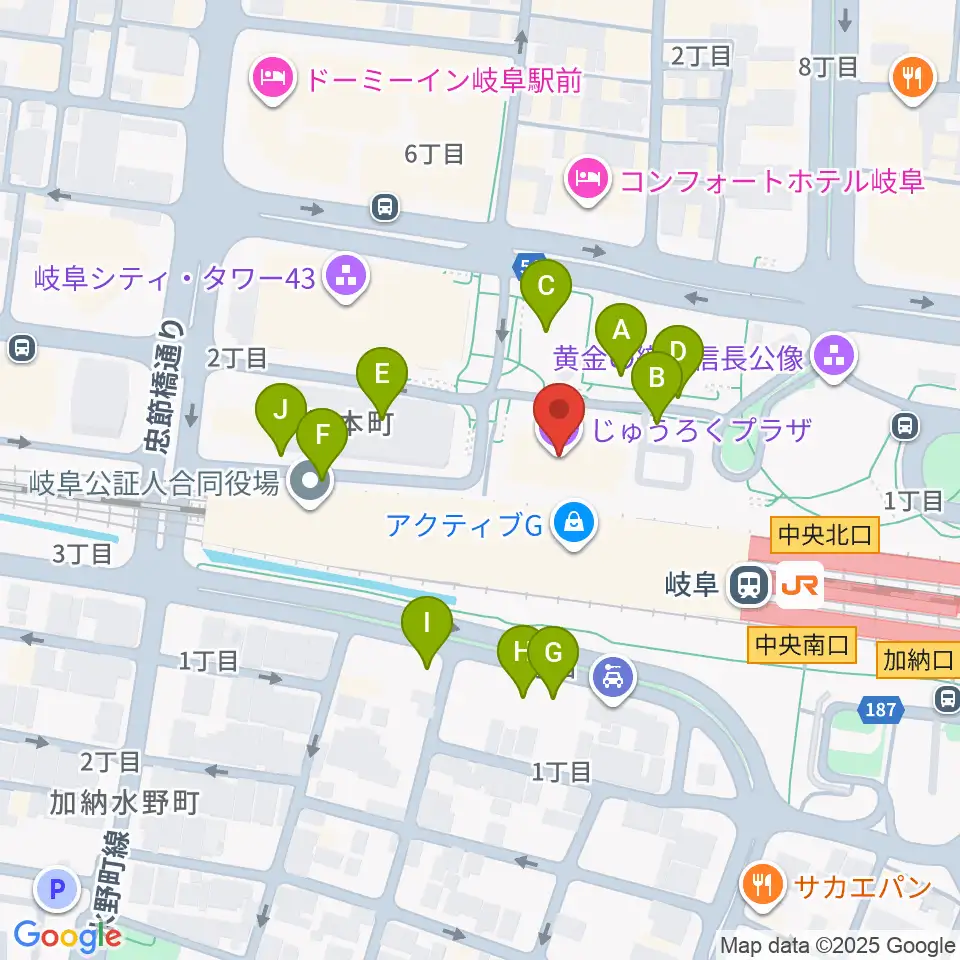Open the コンフォートホテル岐阜 hotel pin
The height and width of the screenshot is (960, 960).
[x=588, y=181]
